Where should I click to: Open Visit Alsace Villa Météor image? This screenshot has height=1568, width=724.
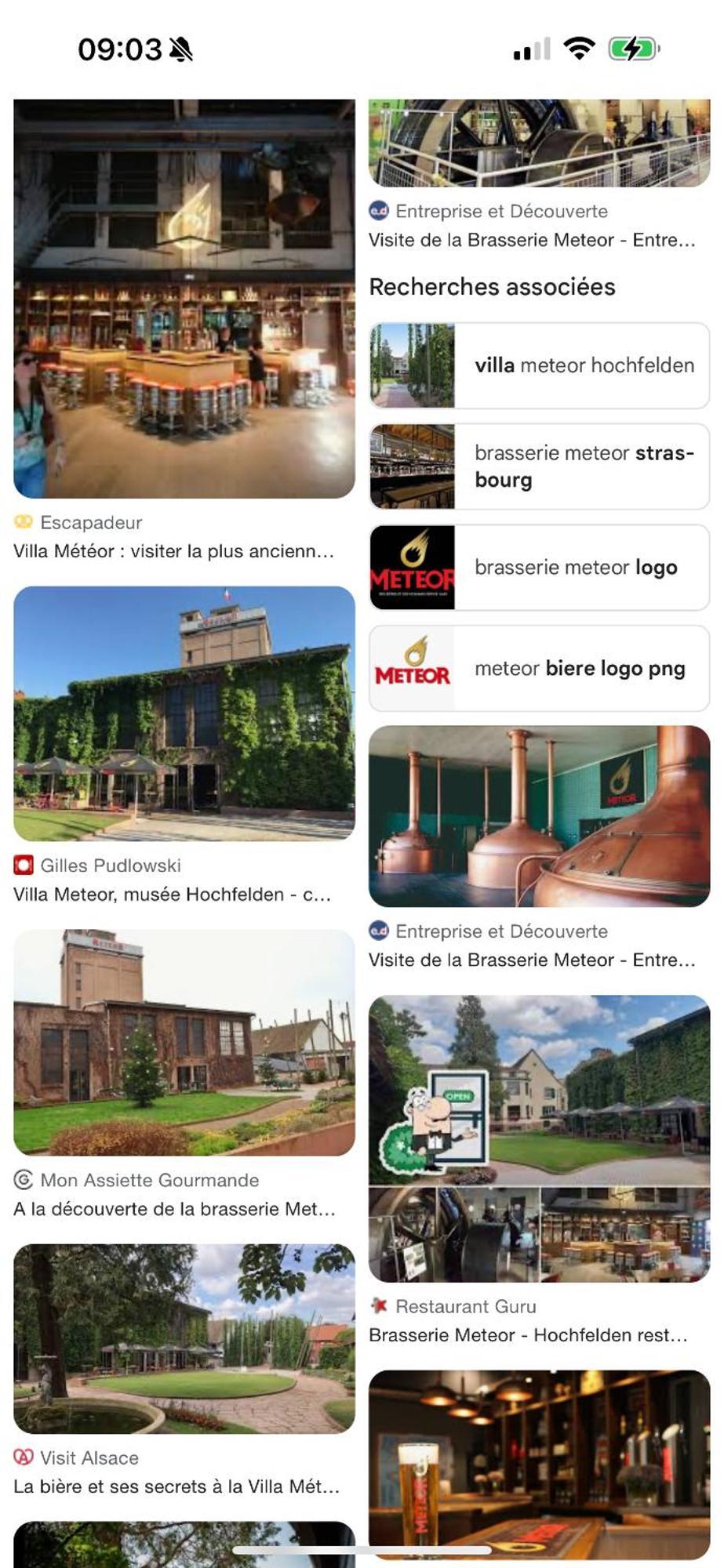(184, 1338)
